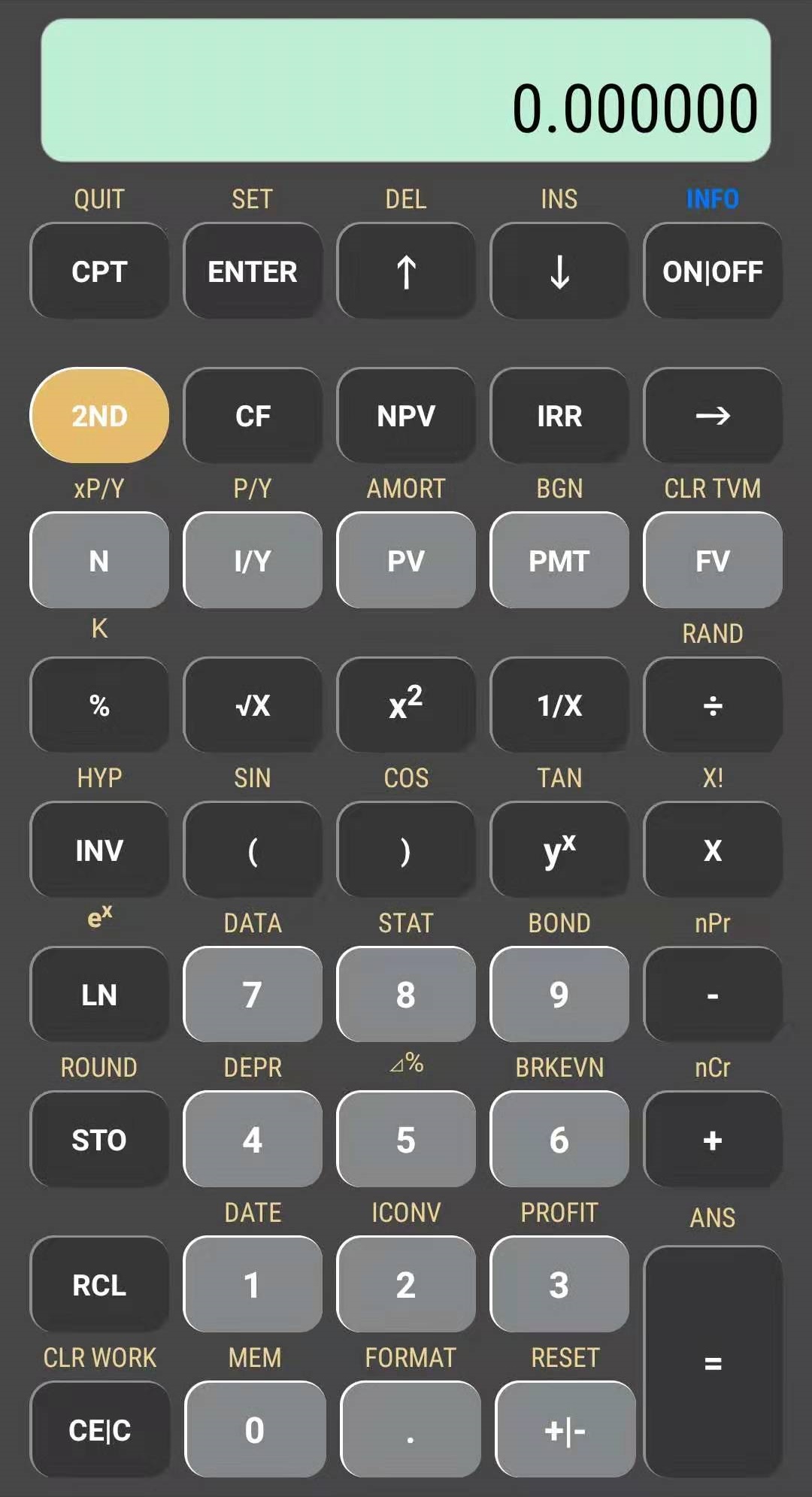This screenshot has width=812, height=1497.
Task: Open the CF cash flow worksheet
Action: click(253, 416)
